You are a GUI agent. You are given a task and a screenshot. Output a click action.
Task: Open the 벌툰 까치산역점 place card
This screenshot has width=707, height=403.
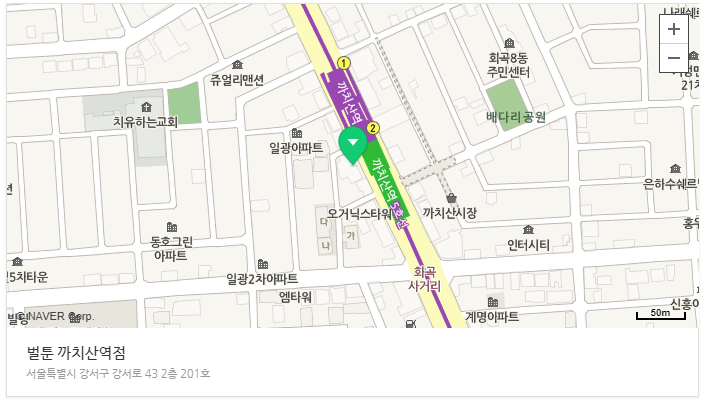(x=82, y=353)
